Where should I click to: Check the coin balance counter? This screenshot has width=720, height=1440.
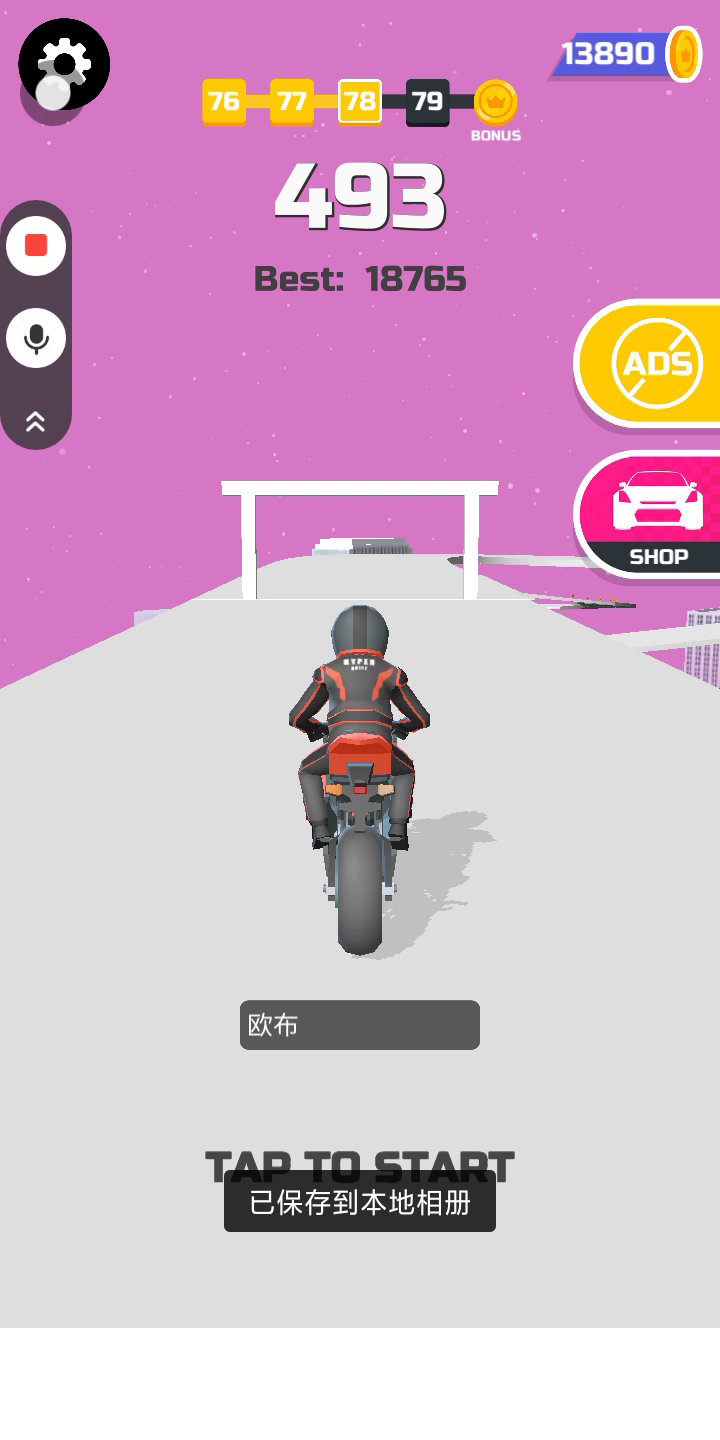click(626, 54)
